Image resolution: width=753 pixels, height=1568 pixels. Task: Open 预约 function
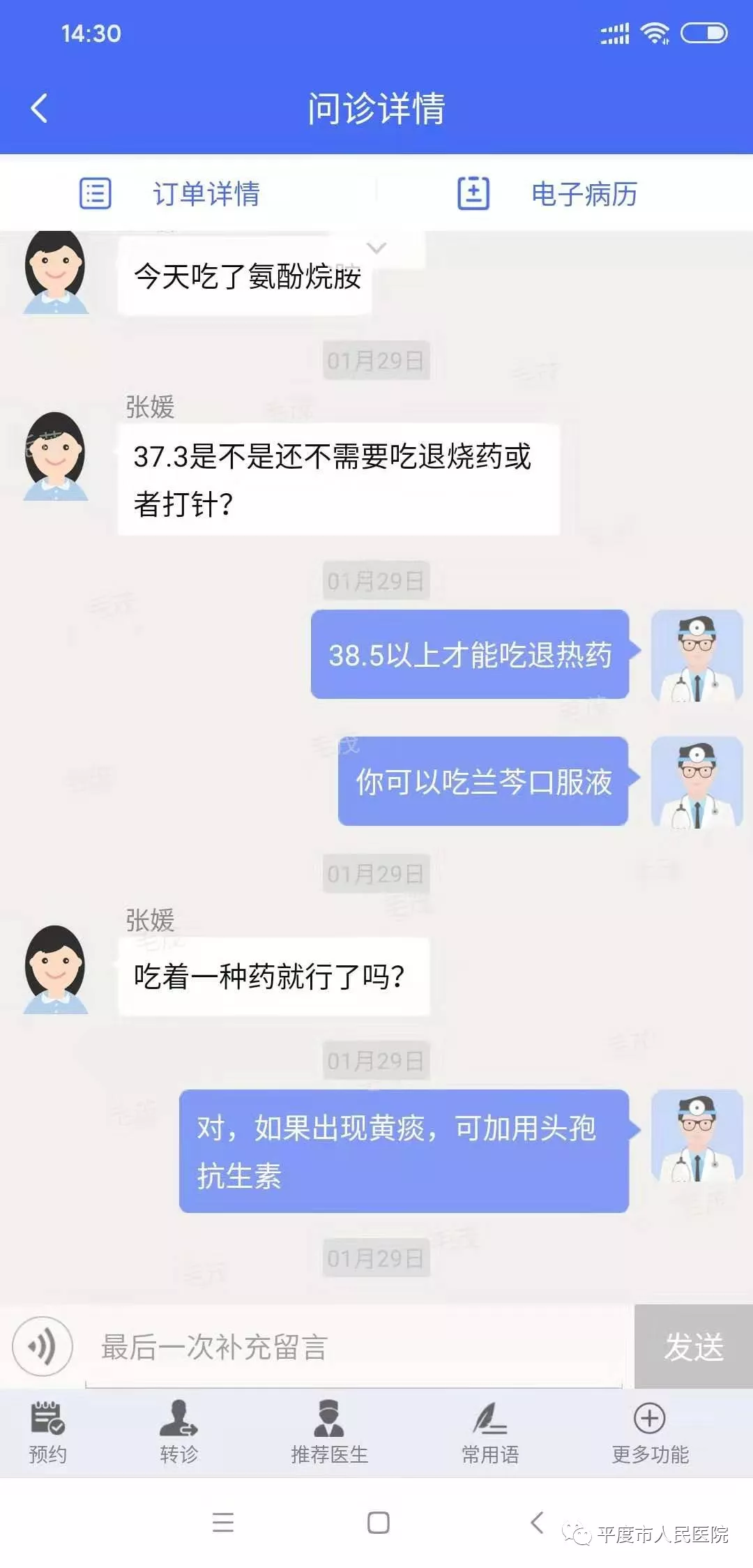coord(47,1433)
